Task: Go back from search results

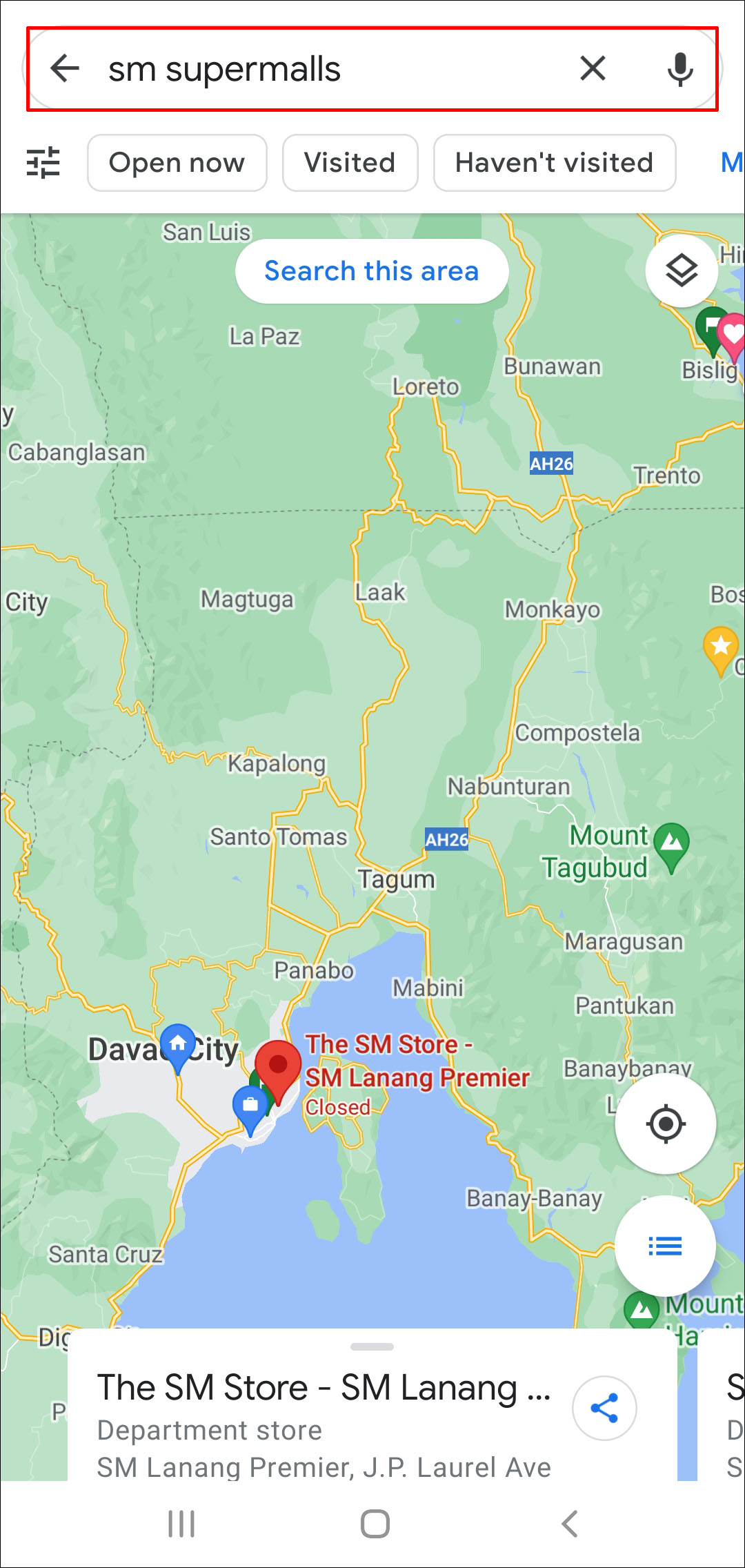Action: pos(66,68)
